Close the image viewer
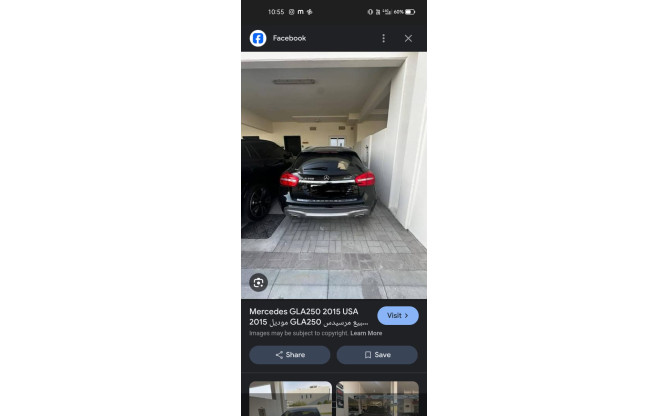The image size is (669, 416). [x=408, y=38]
